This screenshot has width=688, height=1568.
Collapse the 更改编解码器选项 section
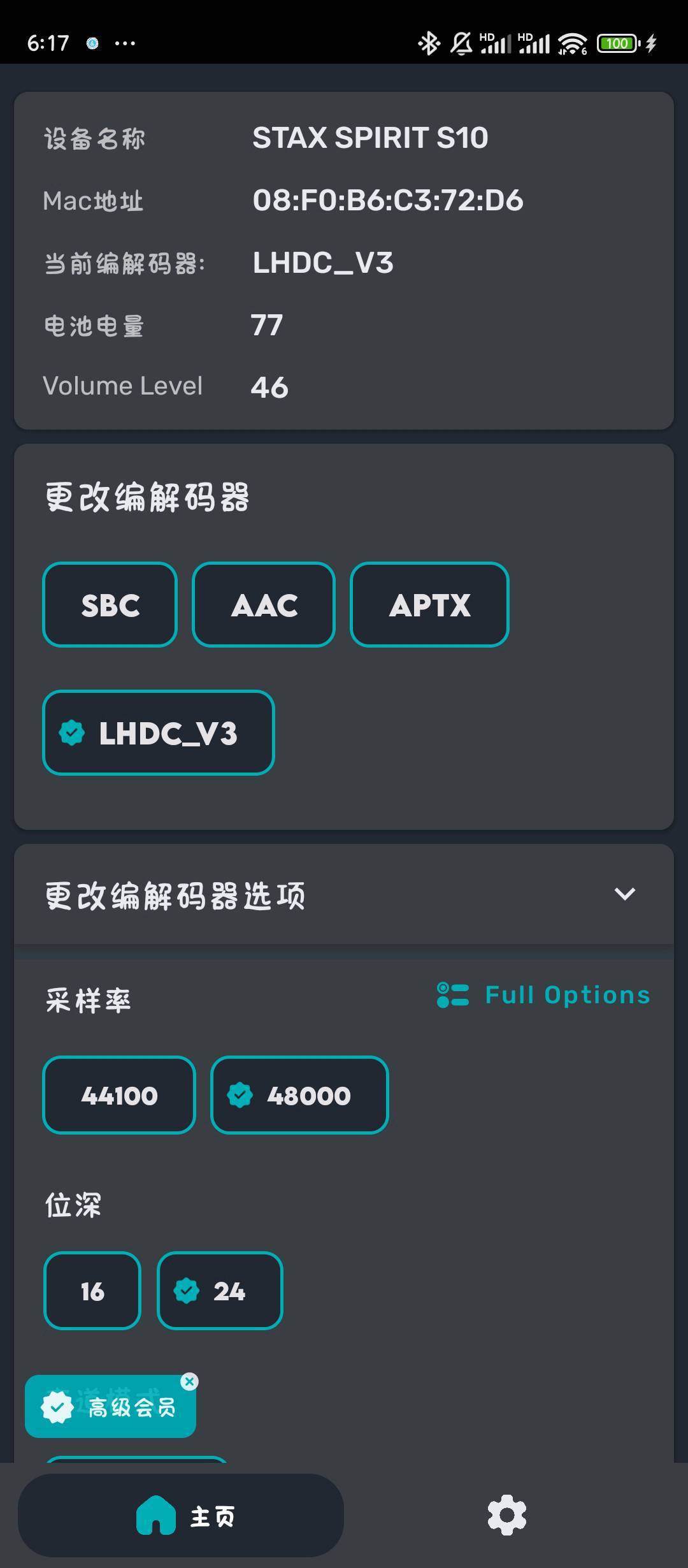624,894
